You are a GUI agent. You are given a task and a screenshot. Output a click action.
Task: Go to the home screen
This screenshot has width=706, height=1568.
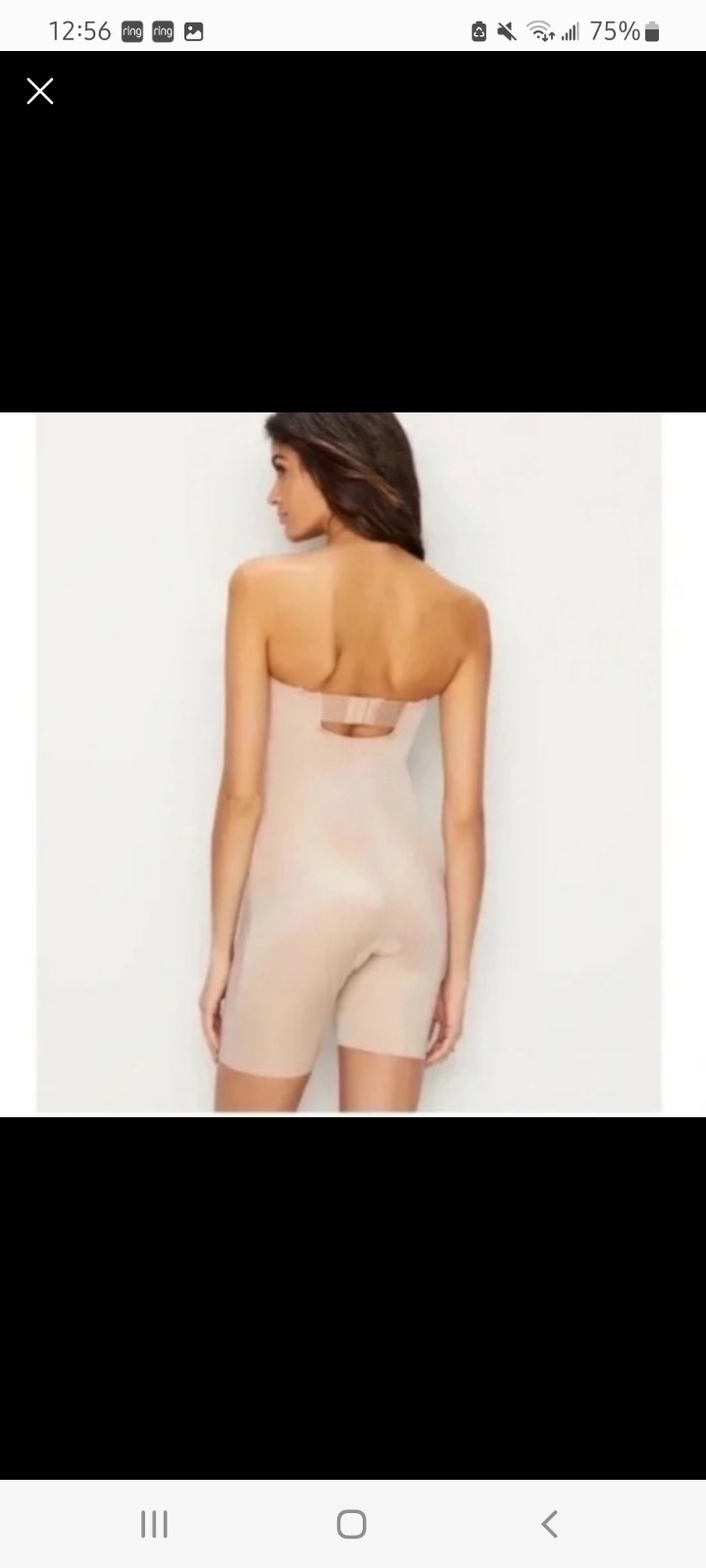point(352,1524)
